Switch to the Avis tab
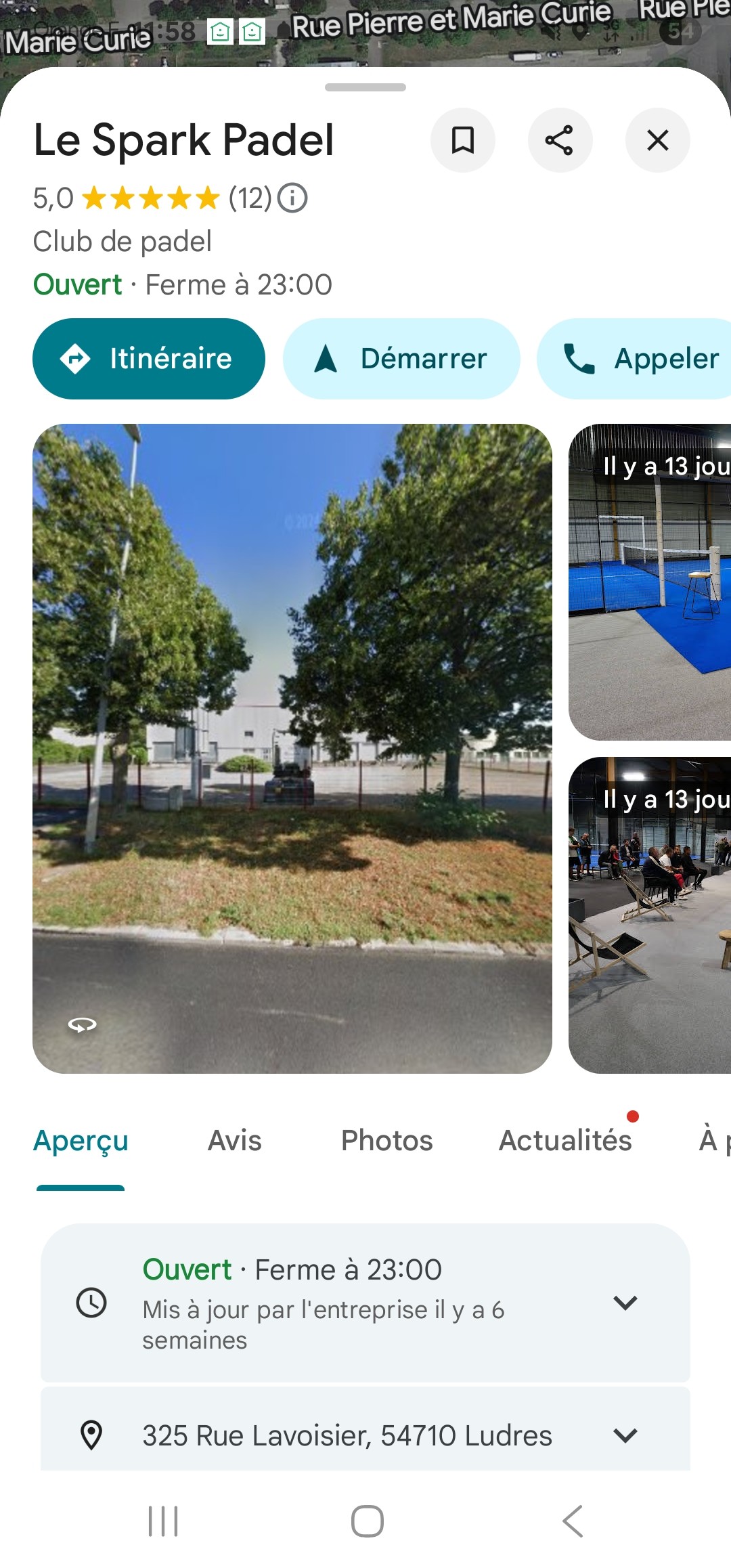The image size is (731, 1568). pyautogui.click(x=234, y=1141)
